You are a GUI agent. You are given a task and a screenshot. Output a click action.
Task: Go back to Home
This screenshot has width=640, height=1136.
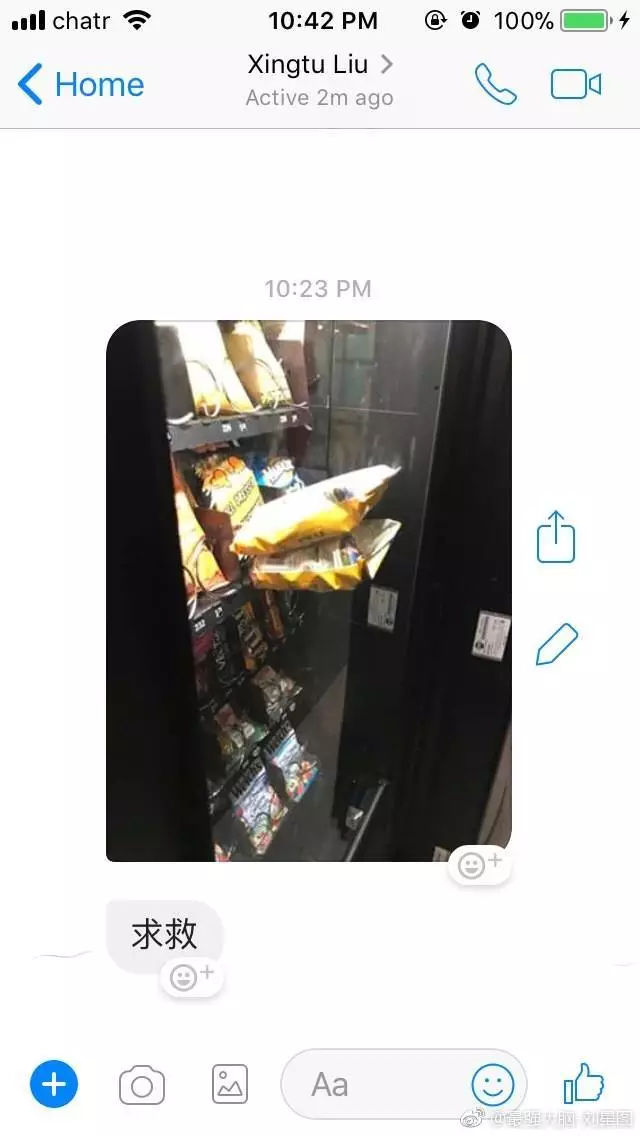(x=82, y=85)
